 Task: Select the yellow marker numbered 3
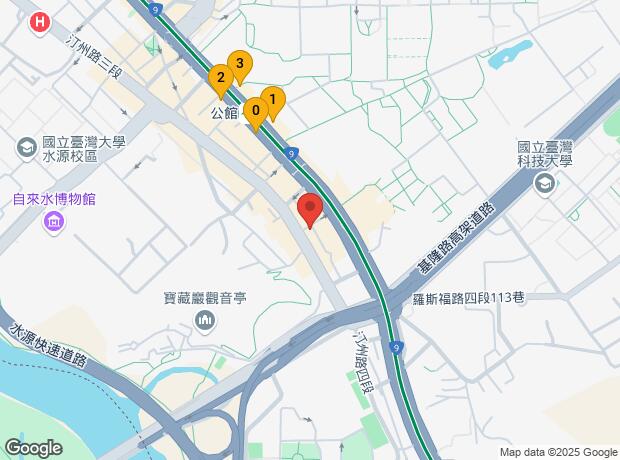point(238,65)
